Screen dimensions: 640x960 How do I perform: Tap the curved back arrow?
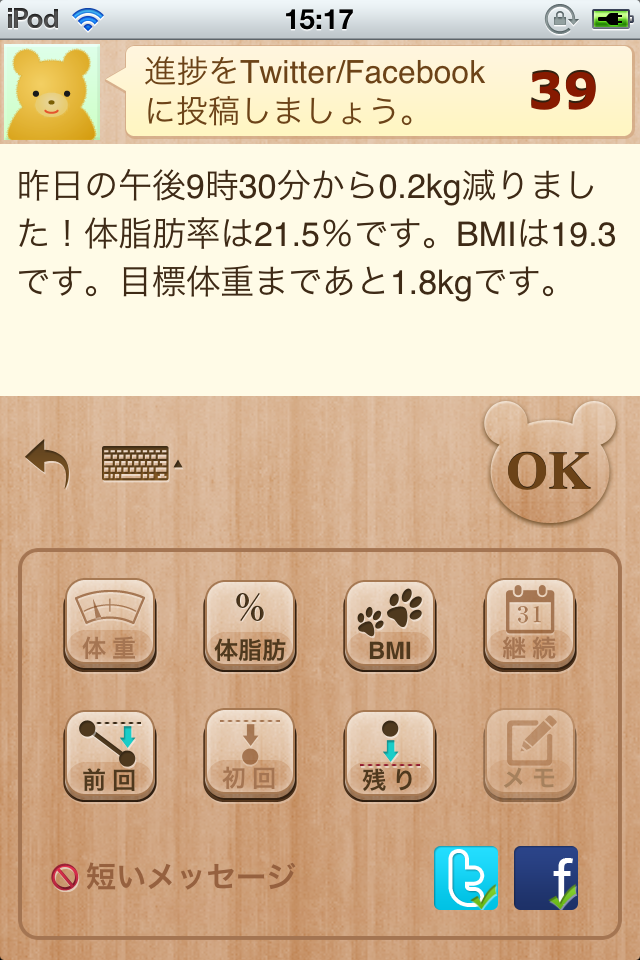48,463
